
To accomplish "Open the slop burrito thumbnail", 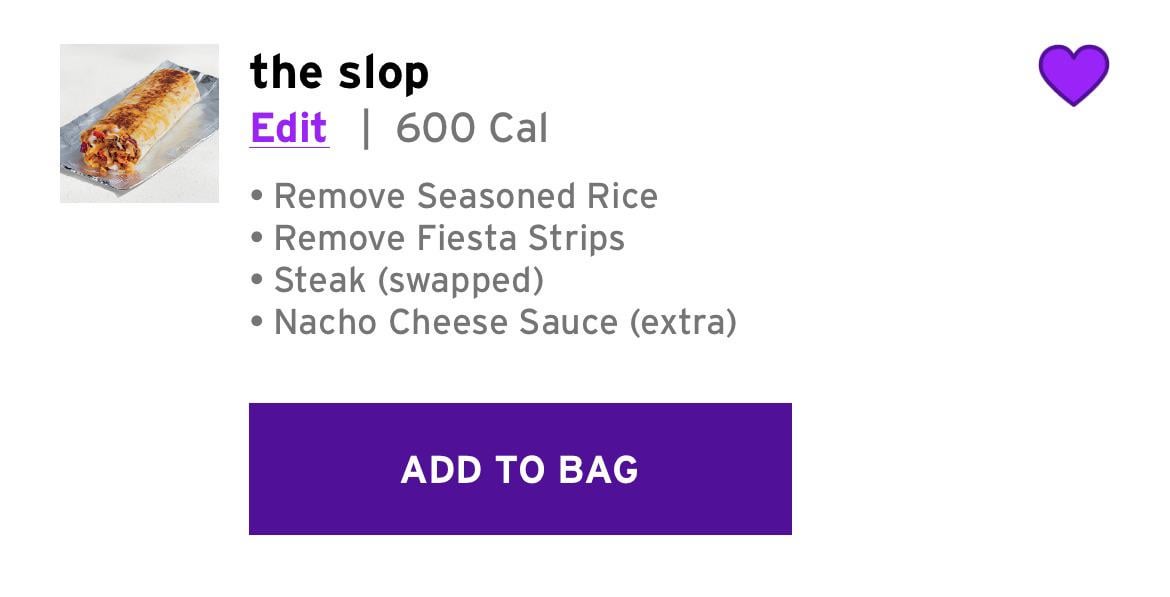I will click(139, 124).
